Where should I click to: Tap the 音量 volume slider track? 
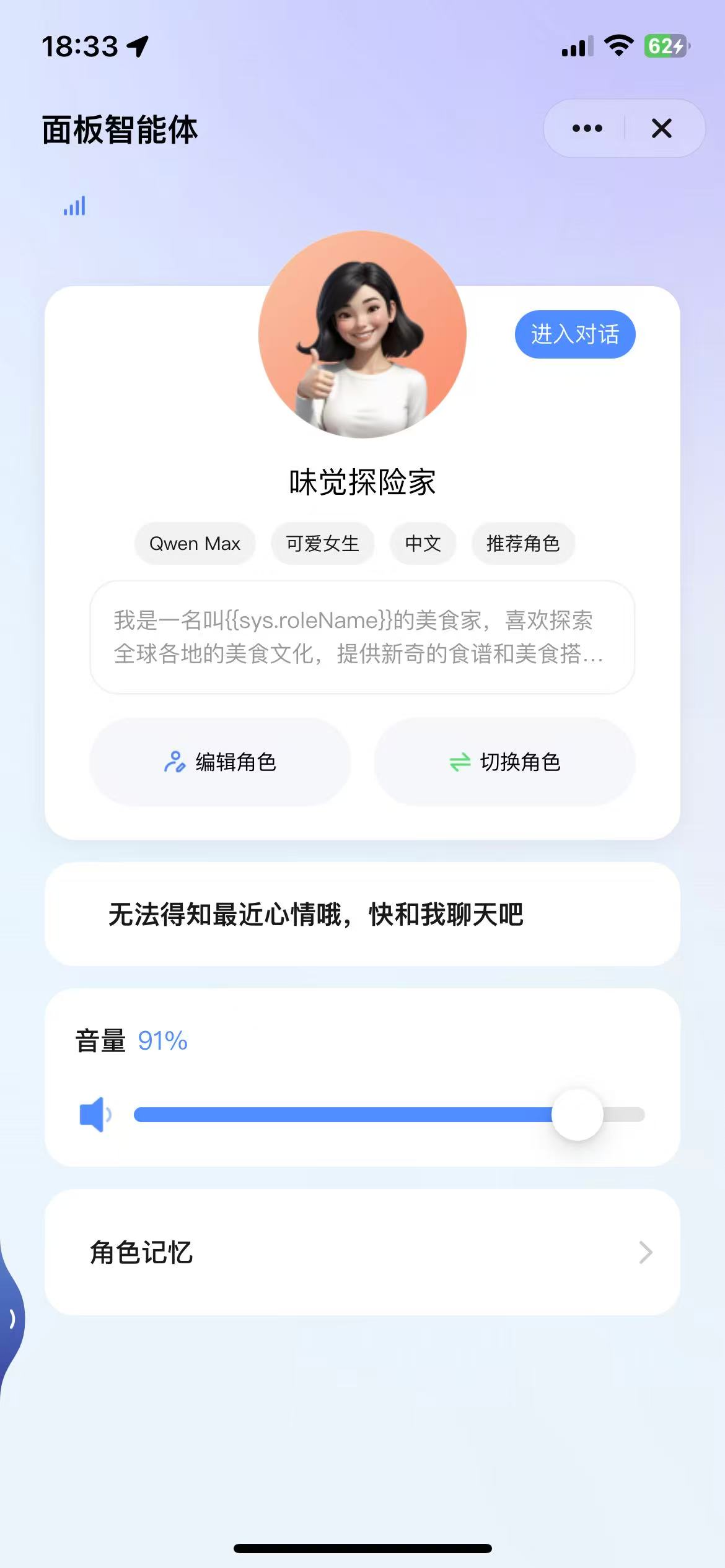[341, 1115]
